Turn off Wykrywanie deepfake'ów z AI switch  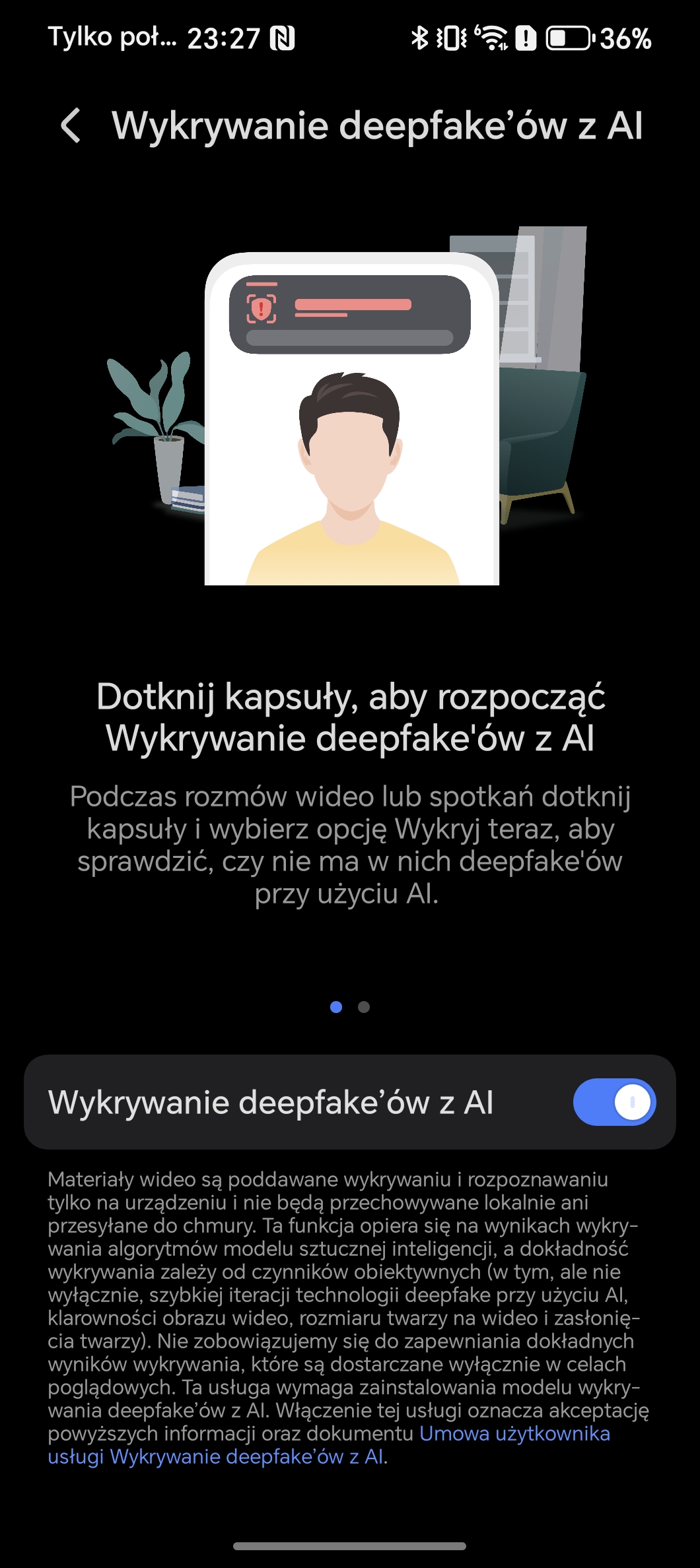click(614, 1103)
